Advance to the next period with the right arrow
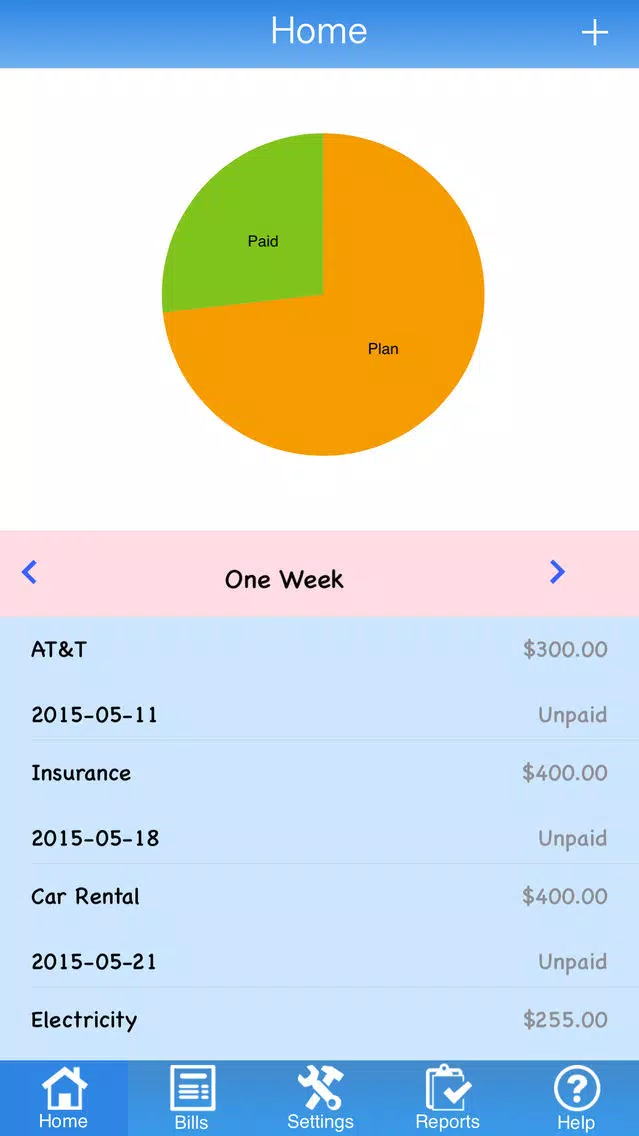Image resolution: width=639 pixels, height=1136 pixels. (557, 572)
